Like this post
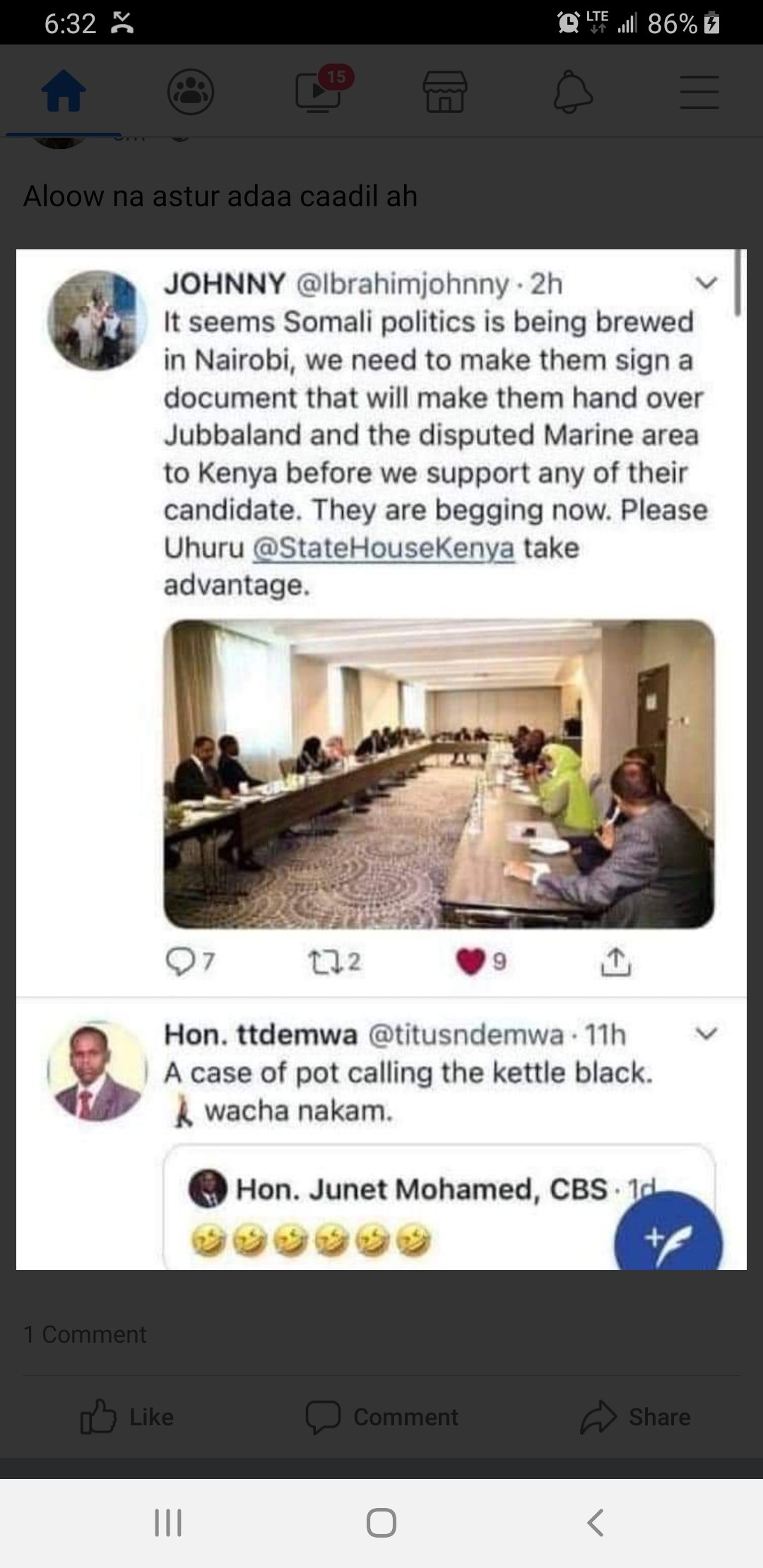 pos(127,1417)
